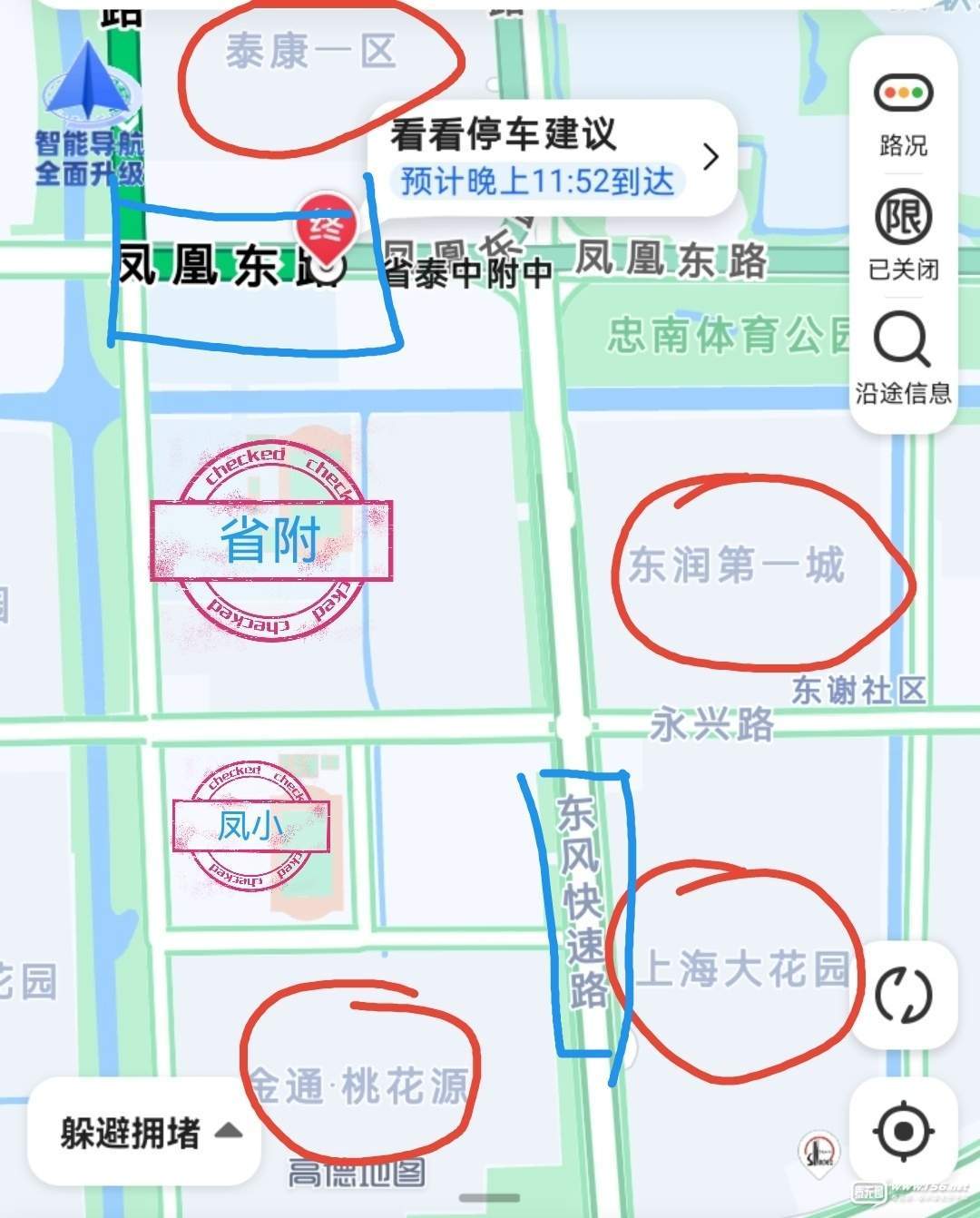Recenter map on current location
This screenshot has height=1218, width=980.
[903, 1131]
